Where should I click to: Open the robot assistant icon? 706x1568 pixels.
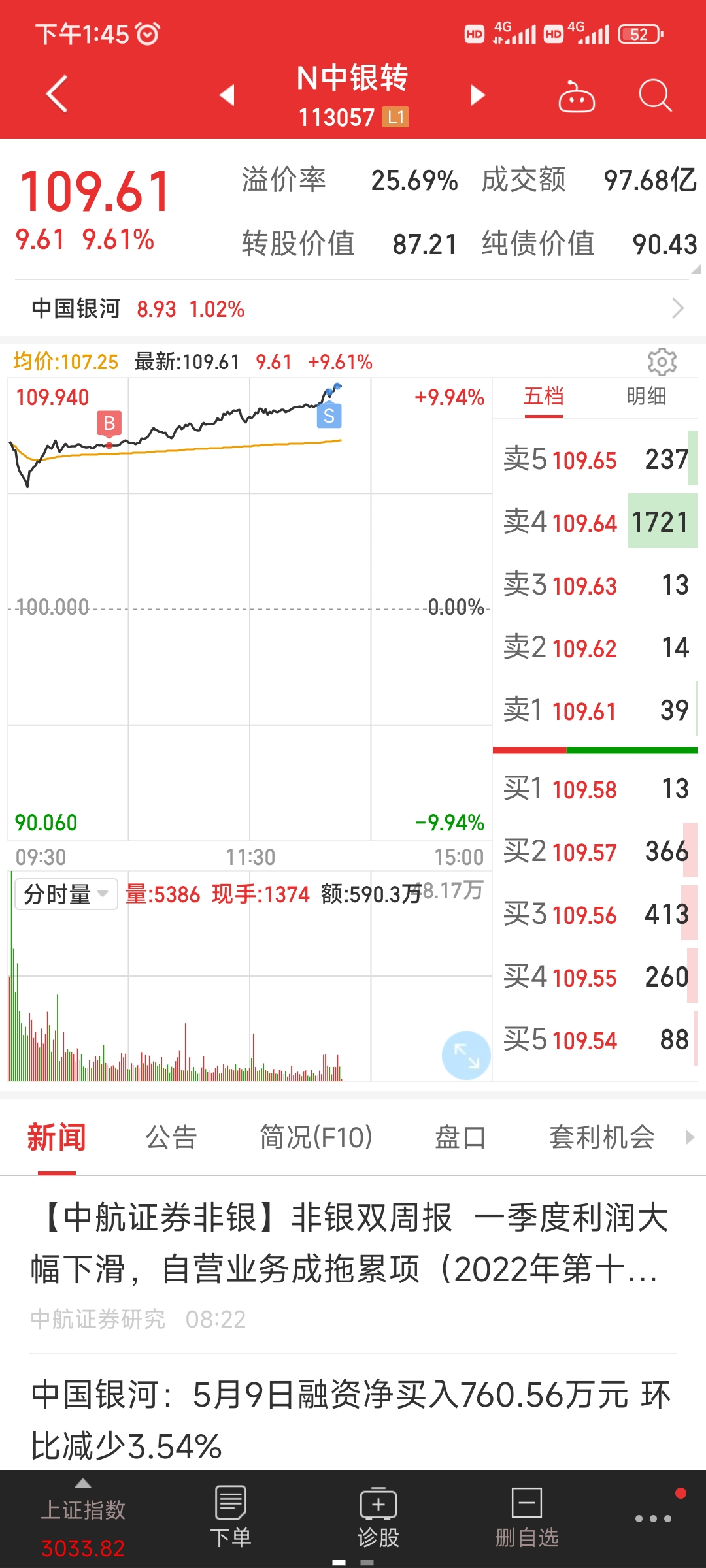point(576,97)
